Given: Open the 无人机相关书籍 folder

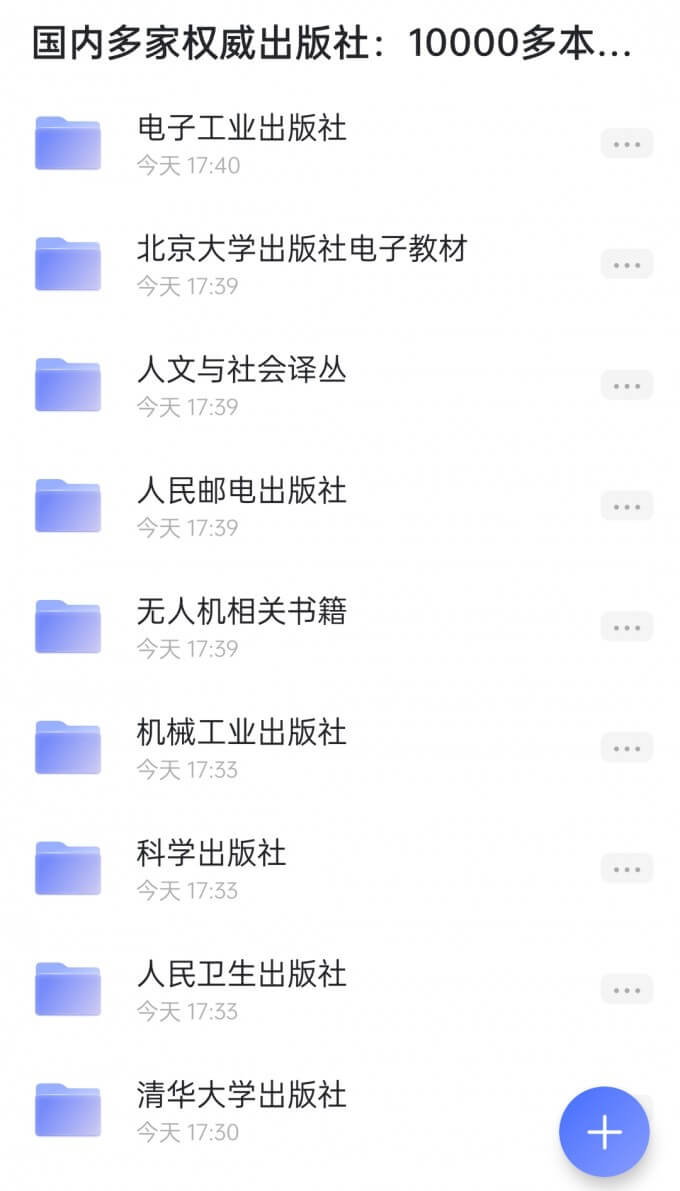Looking at the screenshot, I should pyautogui.click(x=242, y=612).
